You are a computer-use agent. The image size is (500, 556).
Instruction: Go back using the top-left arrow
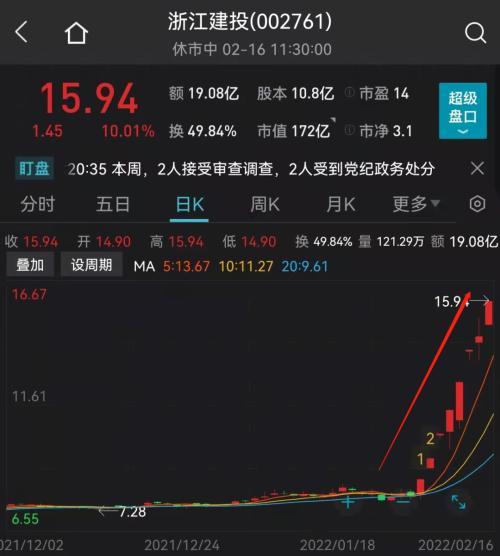pos(21,32)
